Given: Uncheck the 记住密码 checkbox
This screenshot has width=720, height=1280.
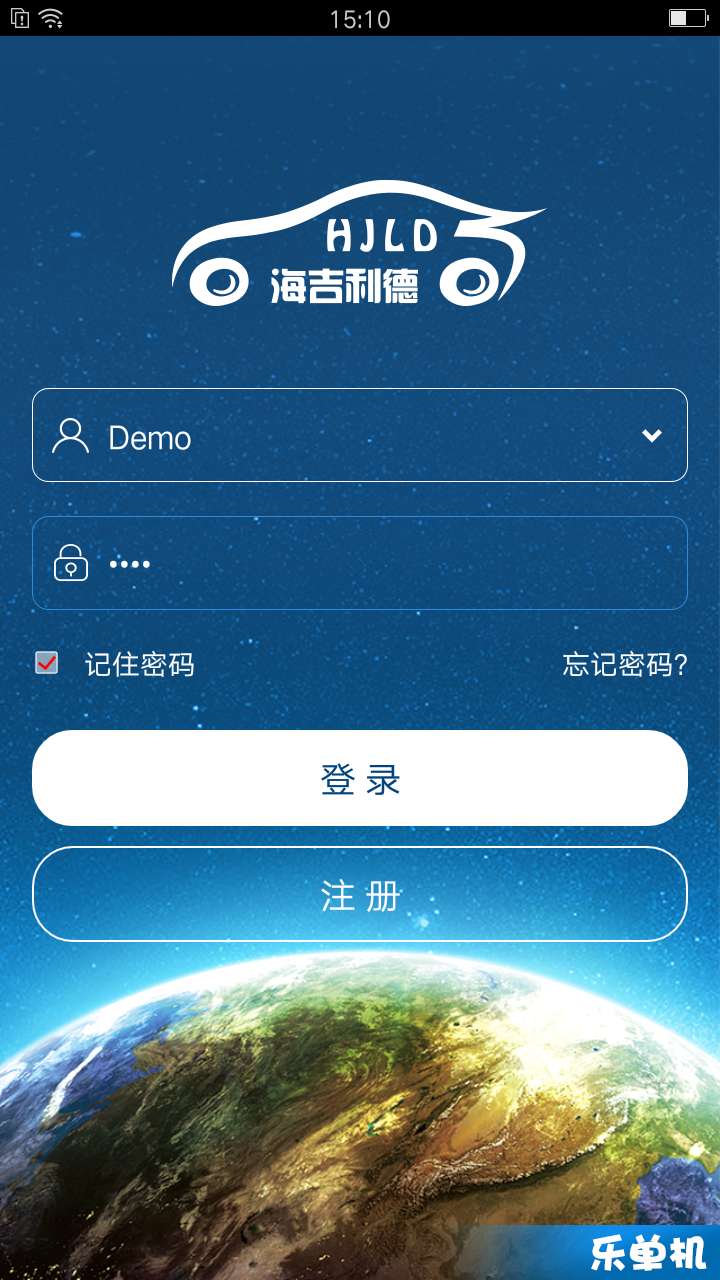Looking at the screenshot, I should tap(47, 663).
